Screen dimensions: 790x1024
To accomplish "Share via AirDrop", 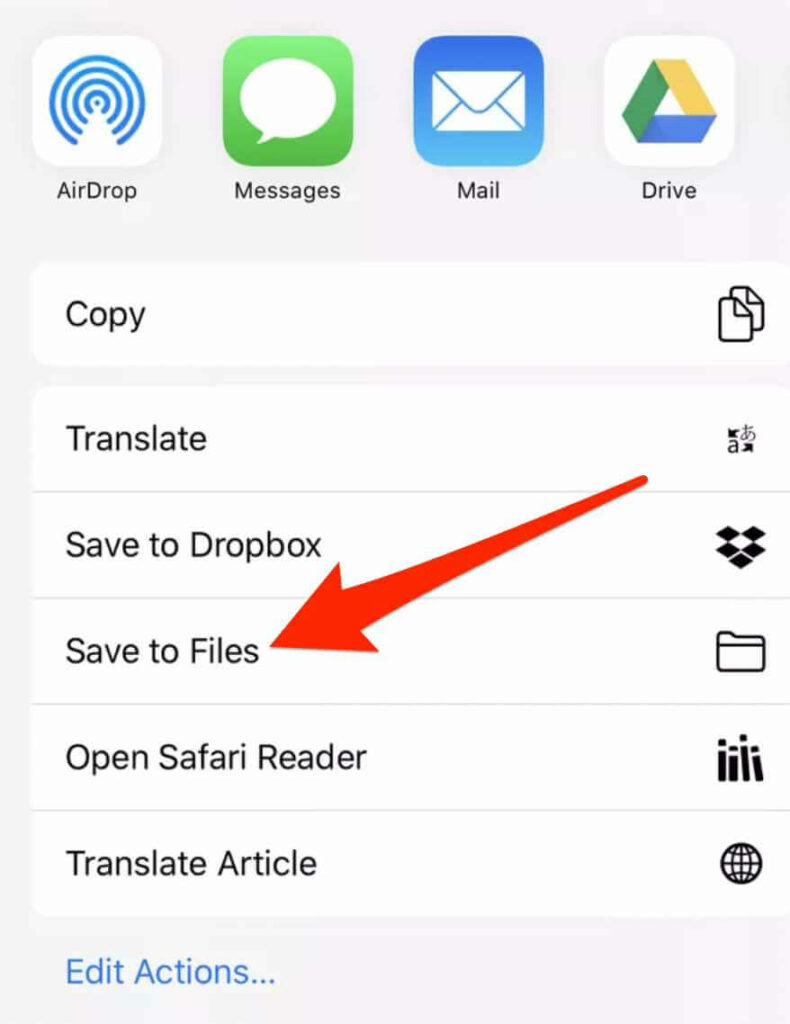I will (x=97, y=101).
